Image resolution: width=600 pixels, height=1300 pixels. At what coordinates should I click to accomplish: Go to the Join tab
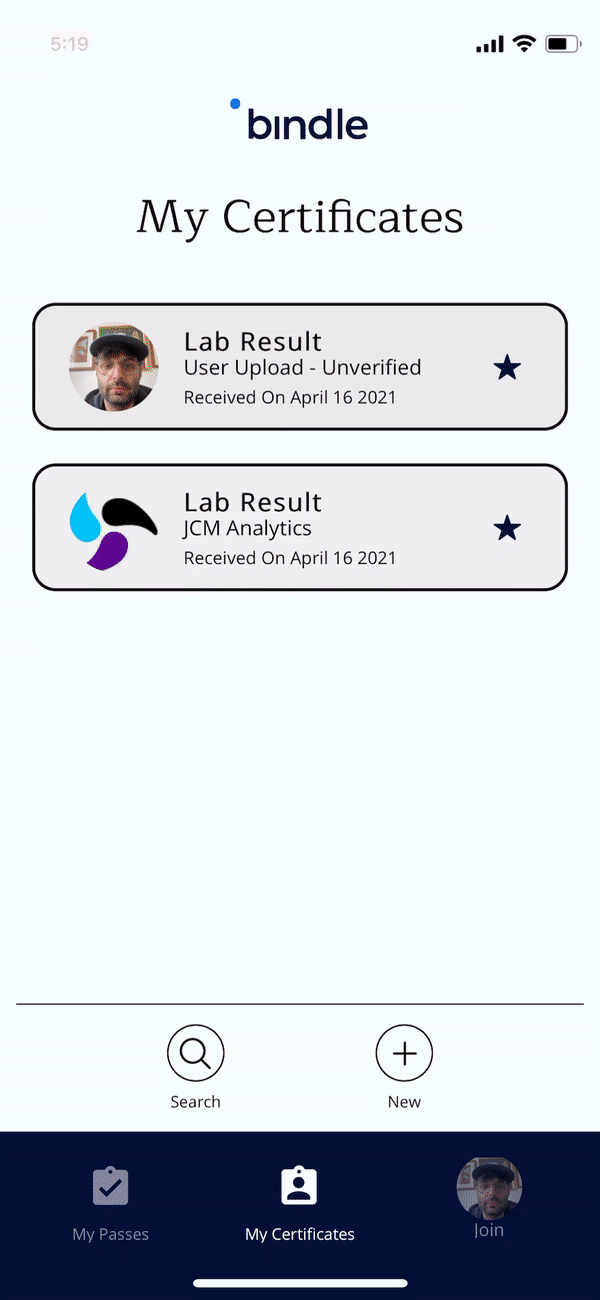click(x=489, y=1200)
